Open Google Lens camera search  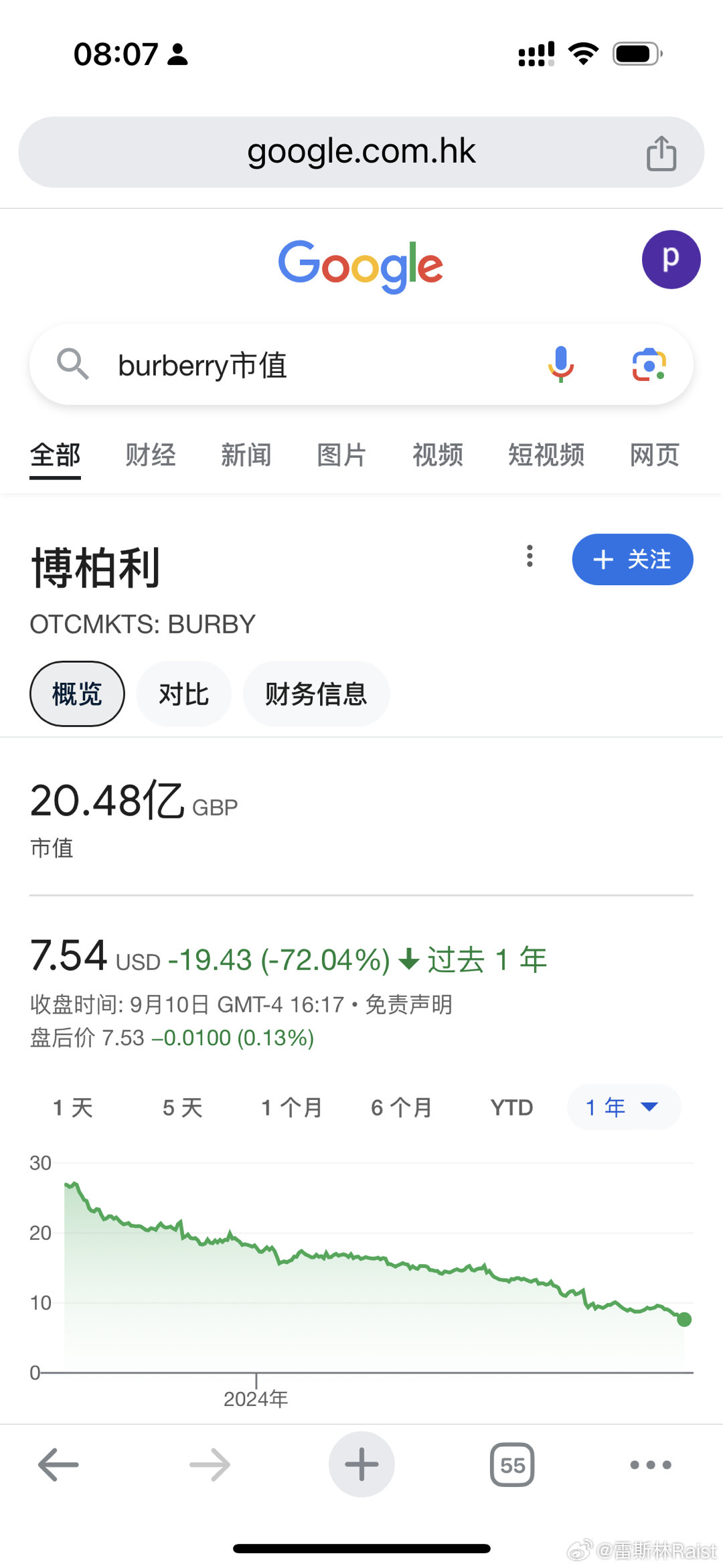[649, 365]
